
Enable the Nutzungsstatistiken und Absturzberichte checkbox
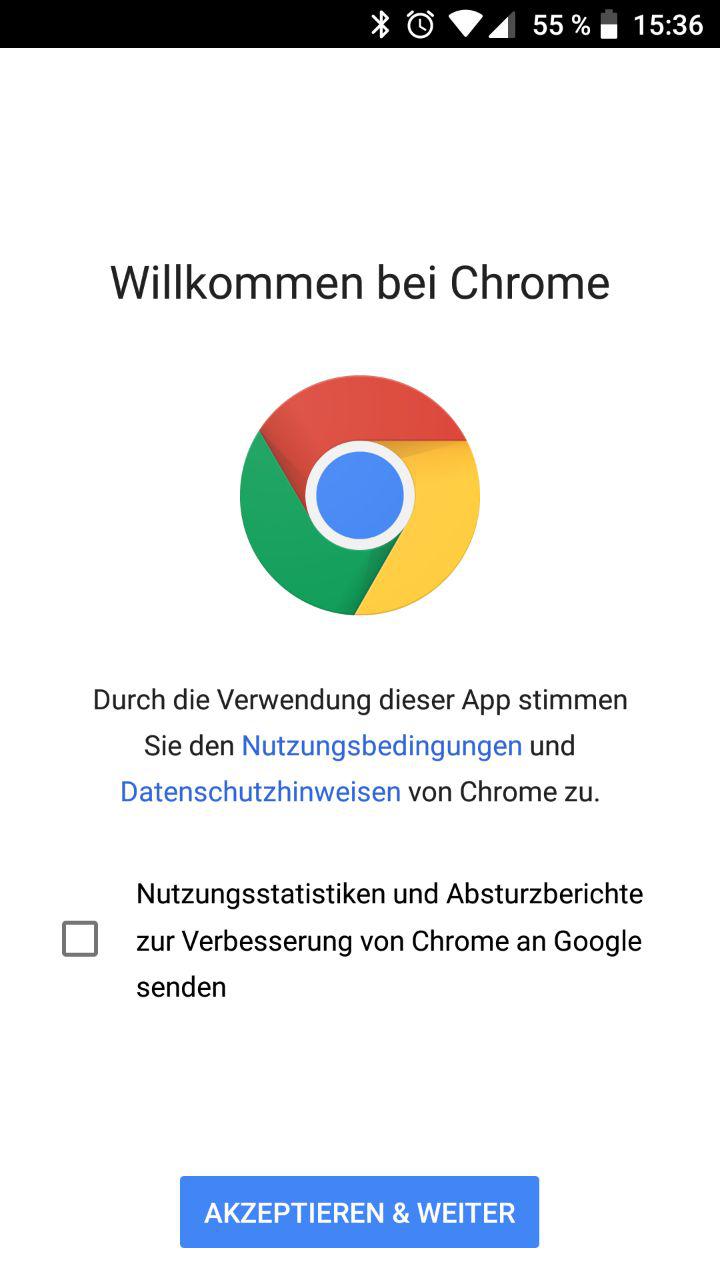(80, 939)
